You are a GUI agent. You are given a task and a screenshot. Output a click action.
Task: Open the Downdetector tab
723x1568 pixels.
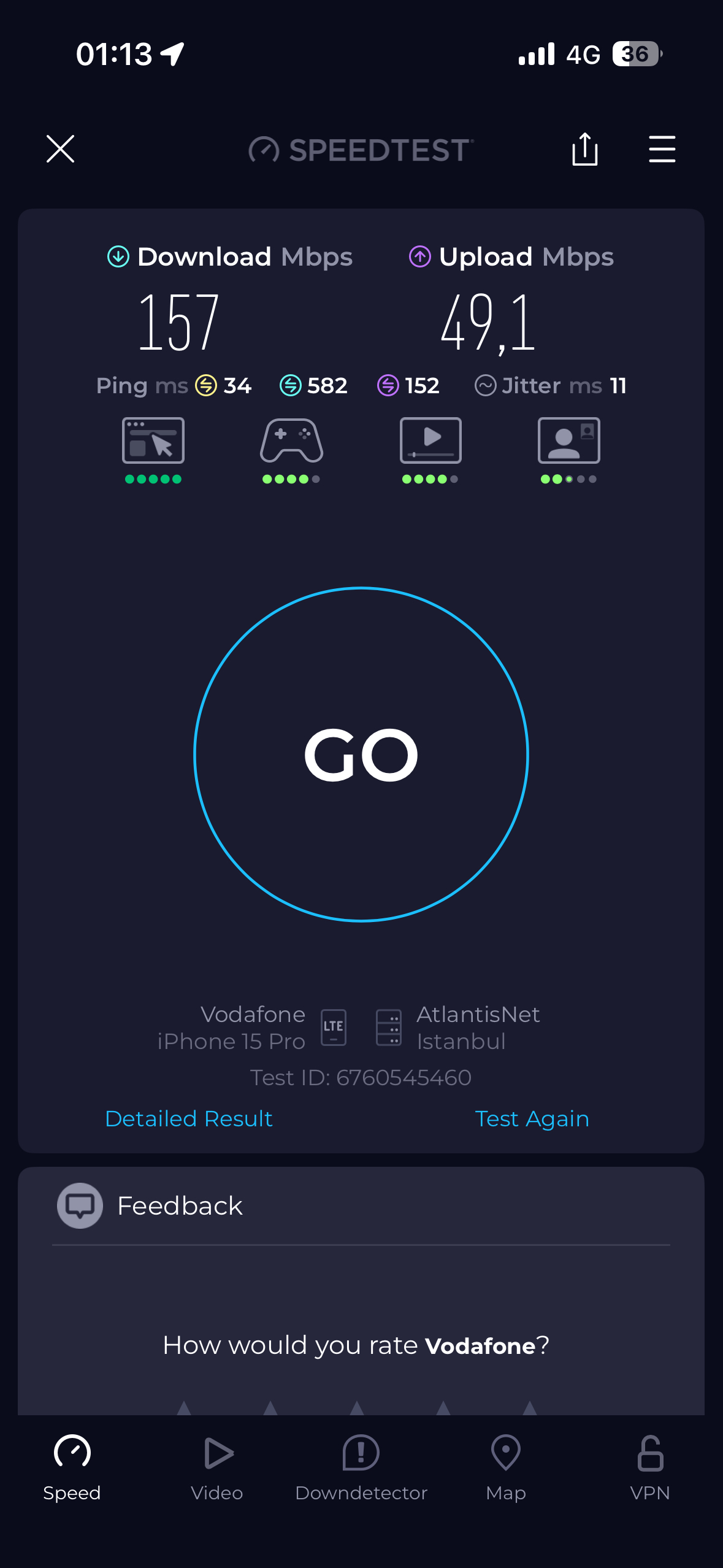(x=361, y=1468)
